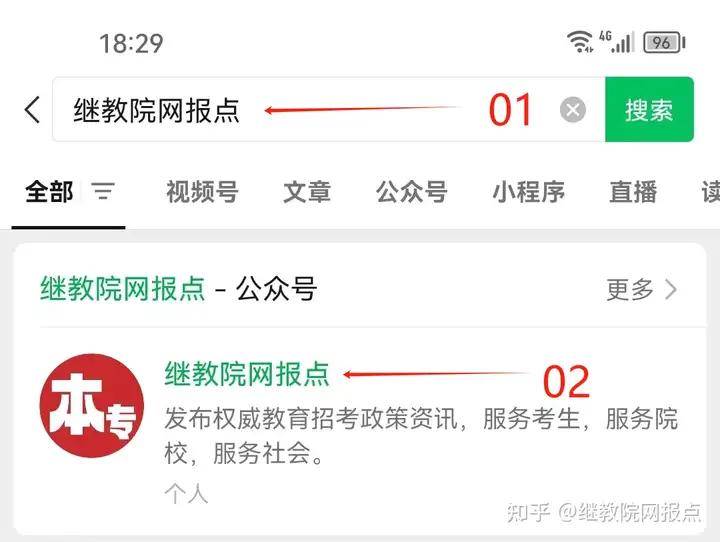Go back using the arrow icon
The width and height of the screenshot is (720, 542).
click(32, 109)
